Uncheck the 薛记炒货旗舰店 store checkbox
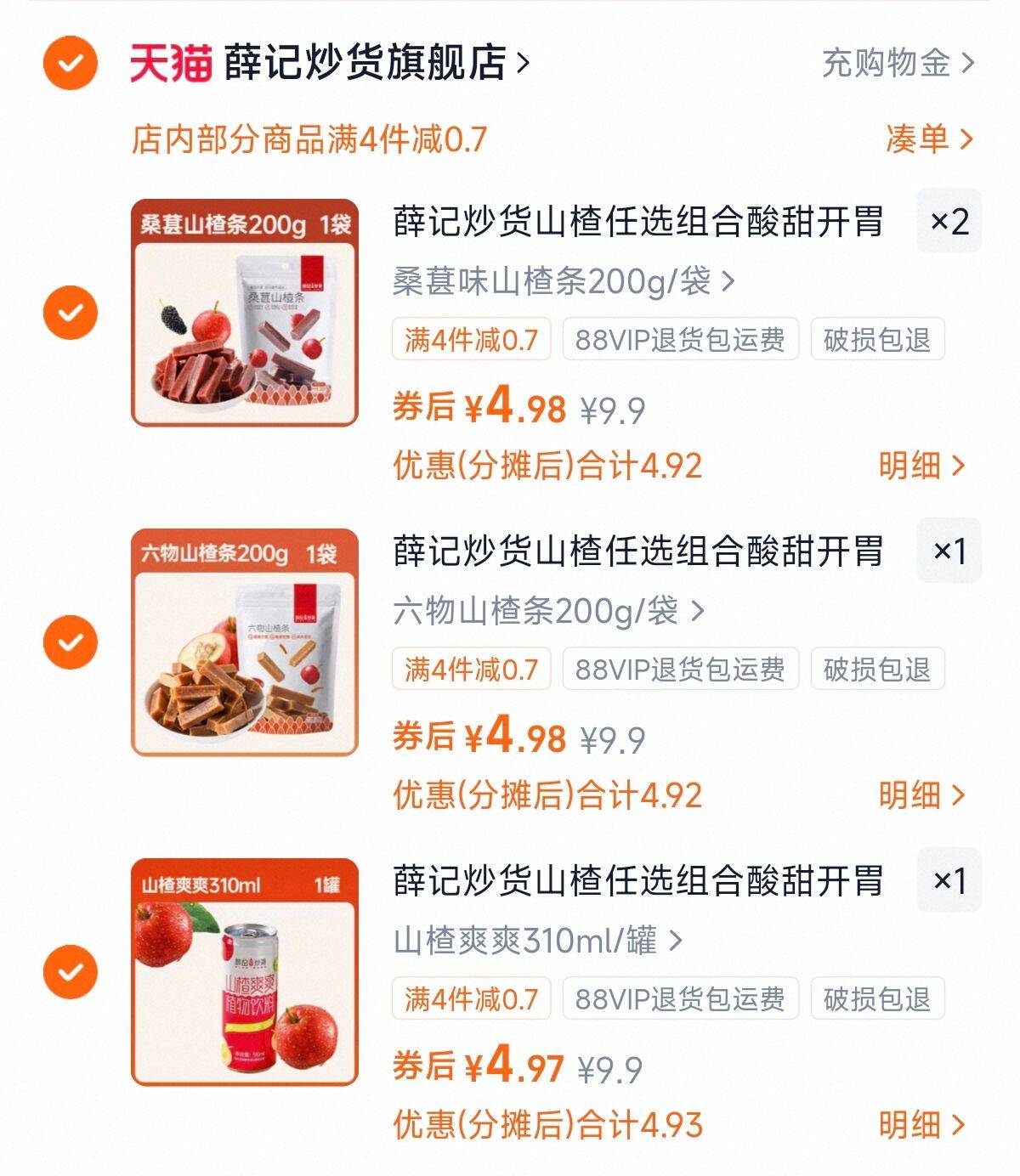This screenshot has width=1020, height=1176. pyautogui.click(x=71, y=63)
